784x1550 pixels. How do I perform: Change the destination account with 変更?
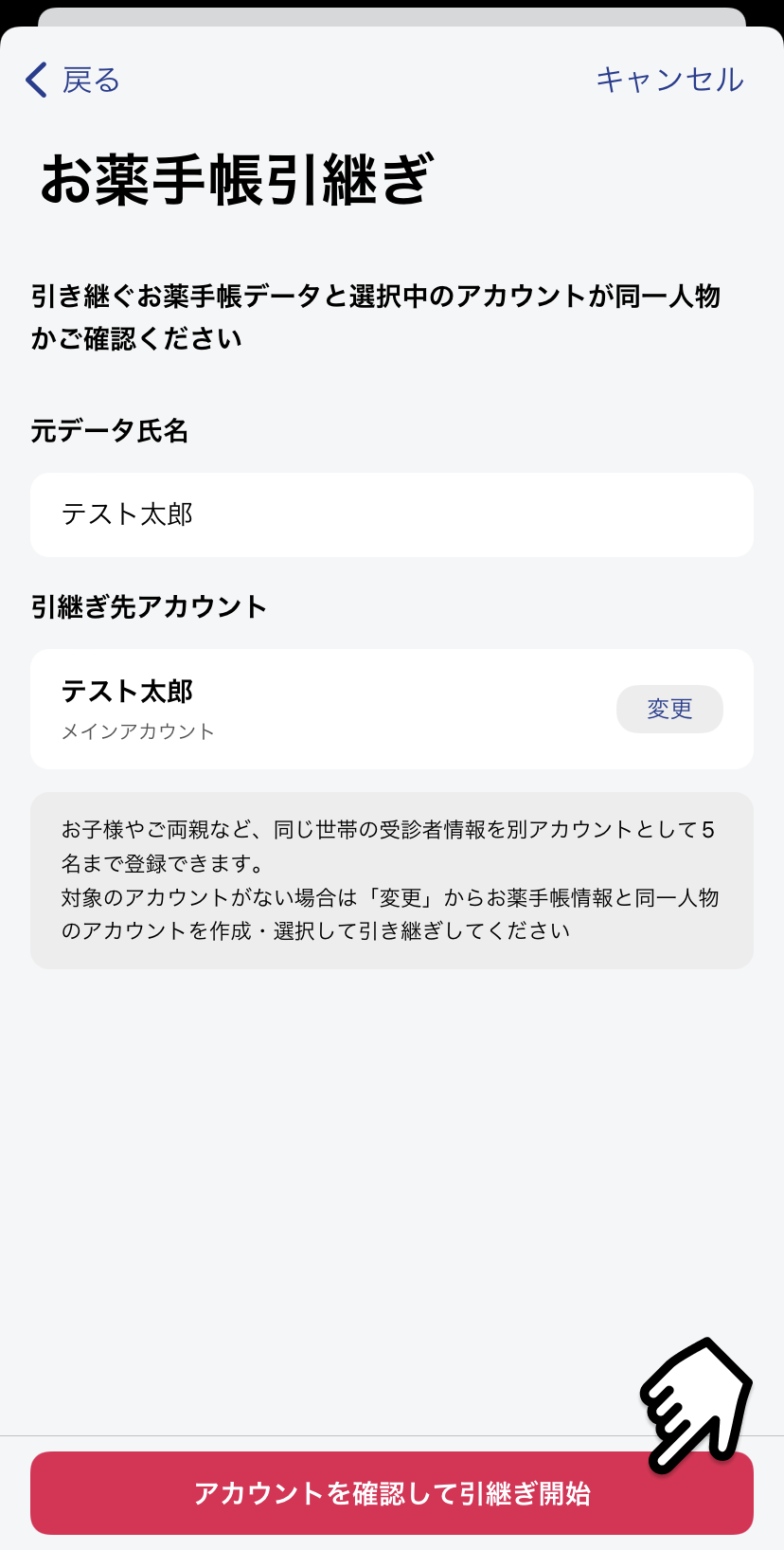(669, 709)
